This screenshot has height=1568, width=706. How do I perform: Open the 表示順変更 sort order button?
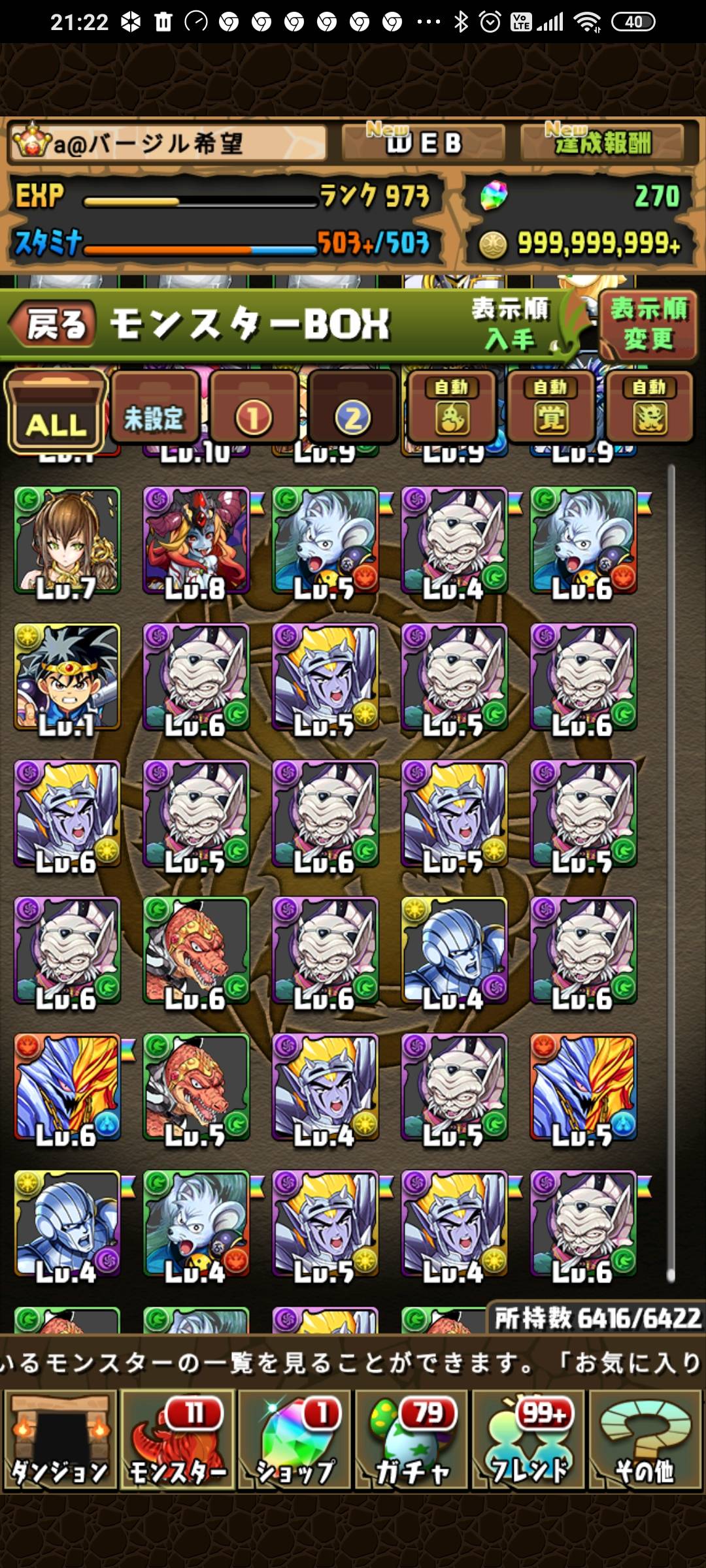(647, 325)
